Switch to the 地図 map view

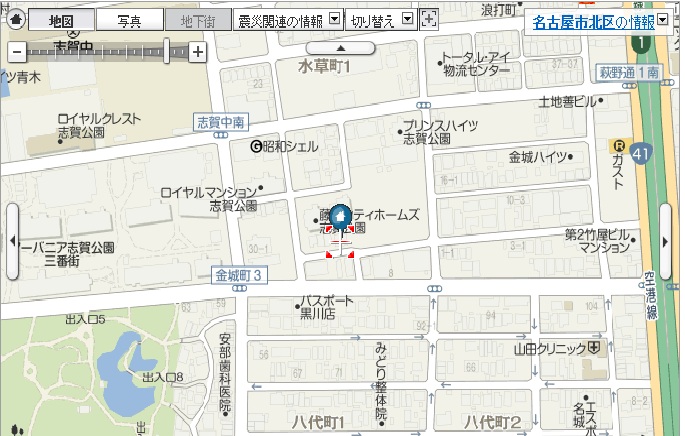(61, 18)
